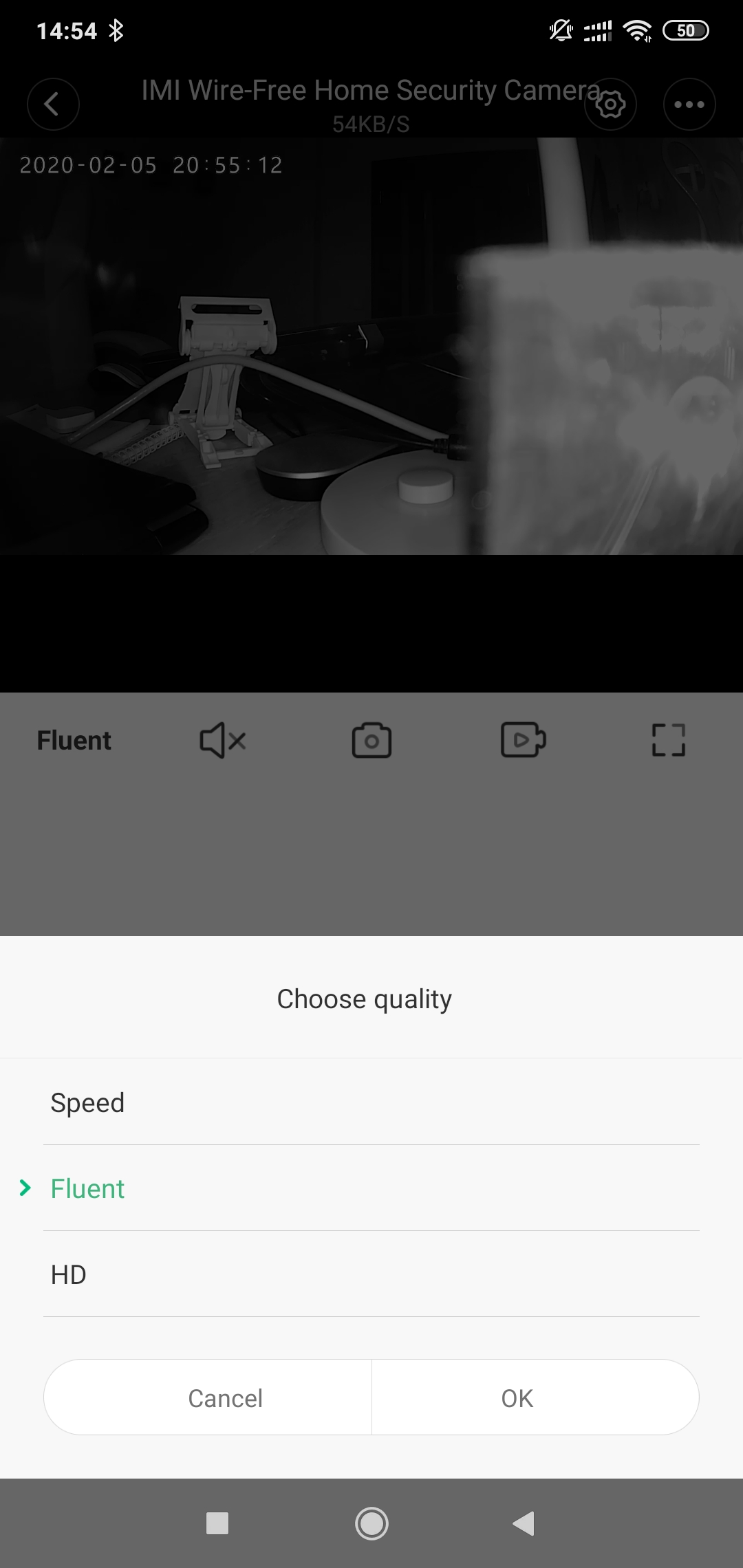The height and width of the screenshot is (1568, 743).
Task: Select the Speed quality option
Action: [371, 1102]
